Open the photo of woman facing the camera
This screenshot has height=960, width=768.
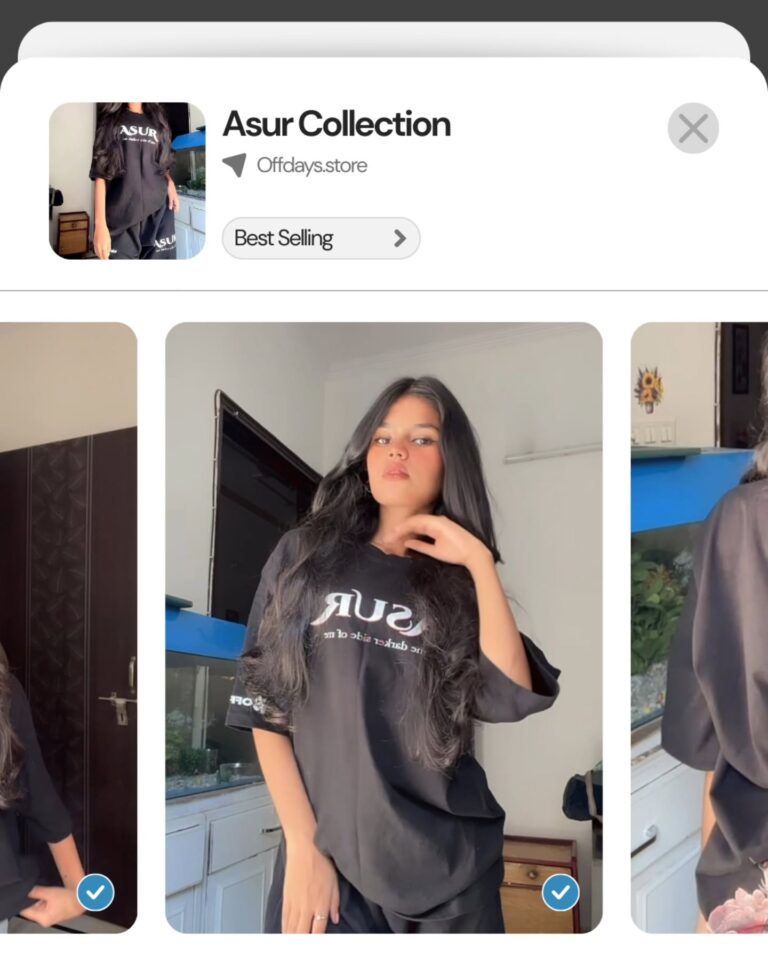pos(383,600)
